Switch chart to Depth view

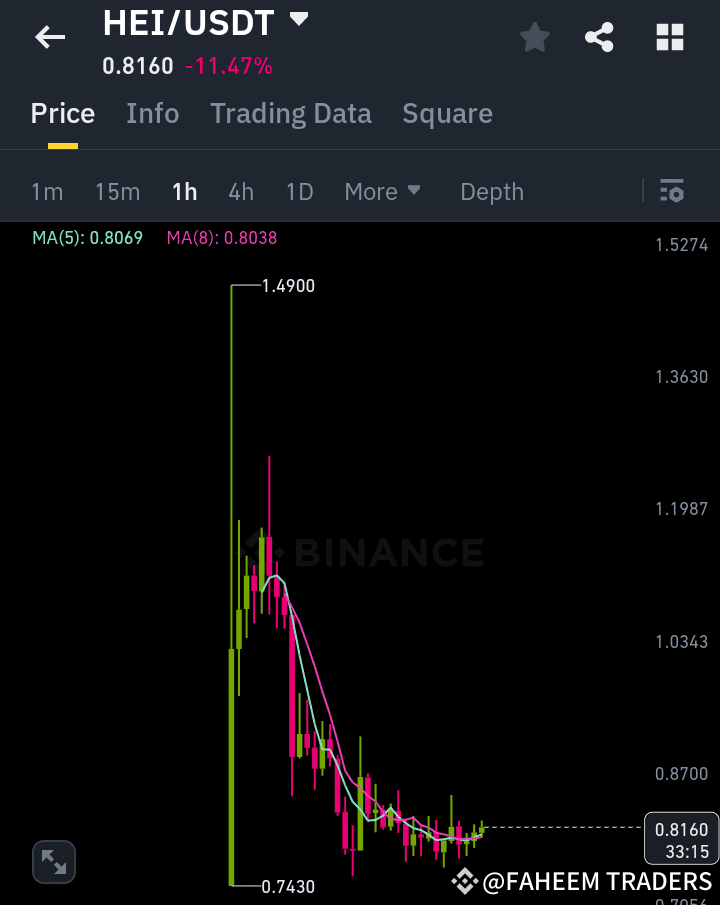click(x=491, y=191)
